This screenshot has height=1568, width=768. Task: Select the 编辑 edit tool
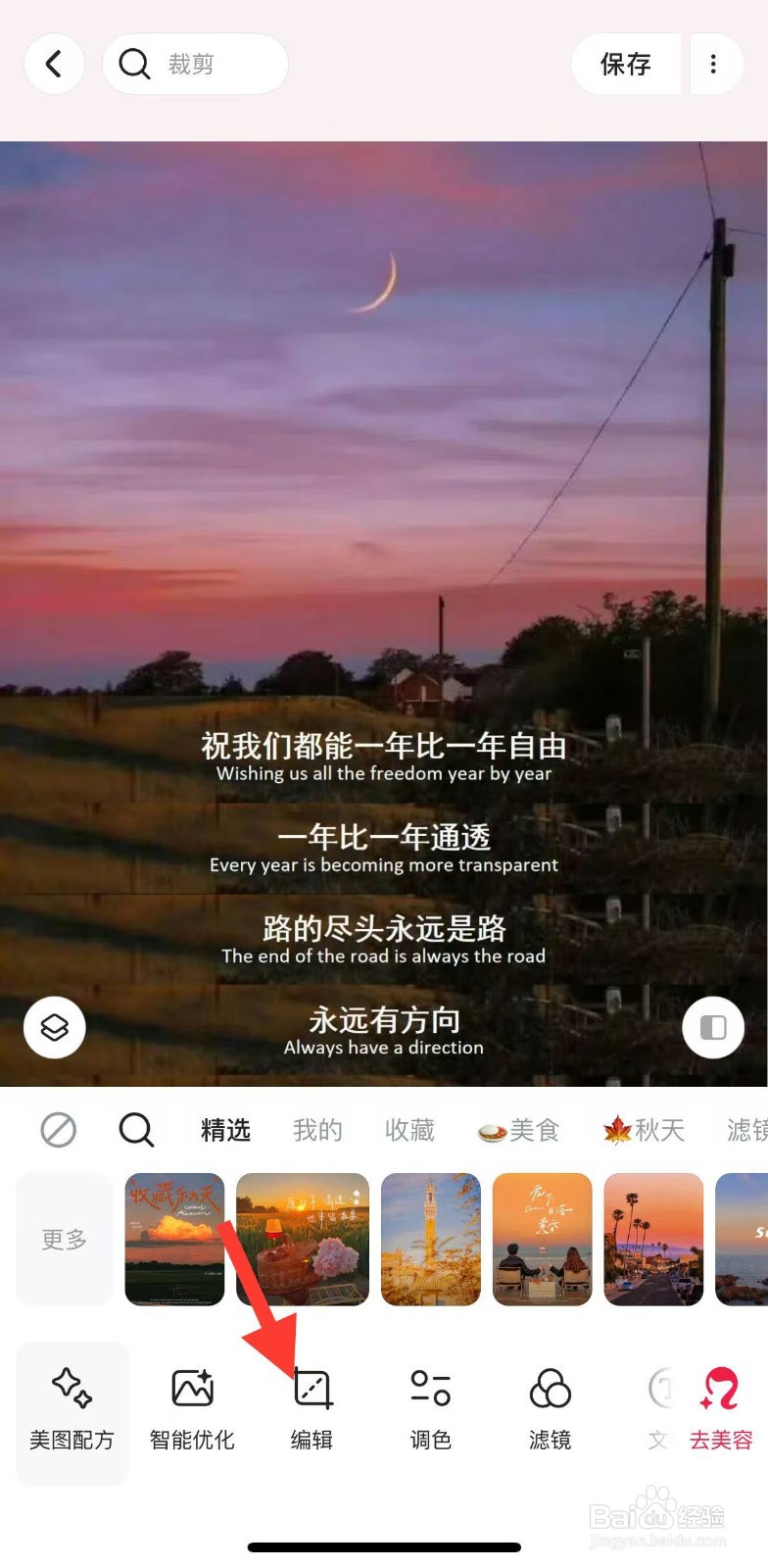point(311,1406)
